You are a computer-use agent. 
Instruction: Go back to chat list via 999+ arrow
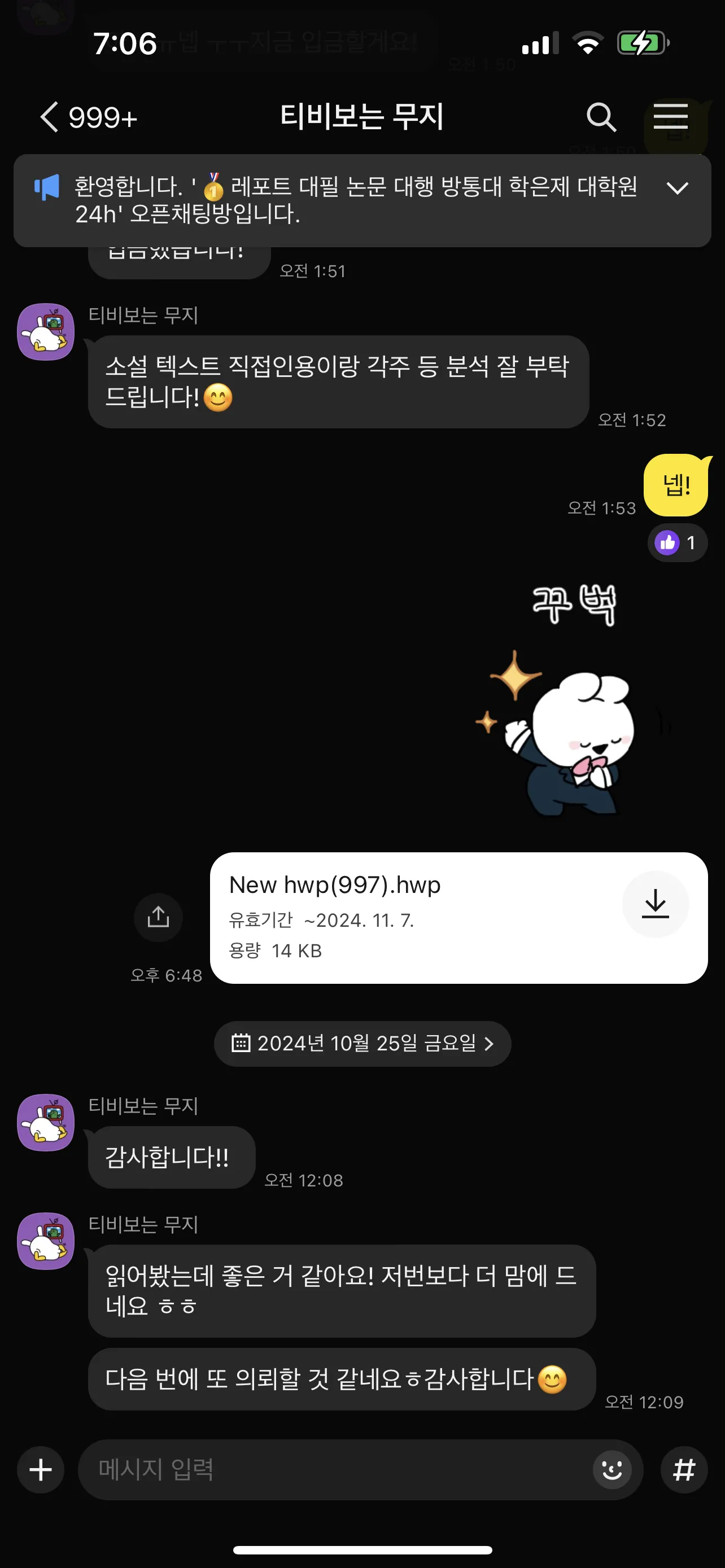pos(50,118)
